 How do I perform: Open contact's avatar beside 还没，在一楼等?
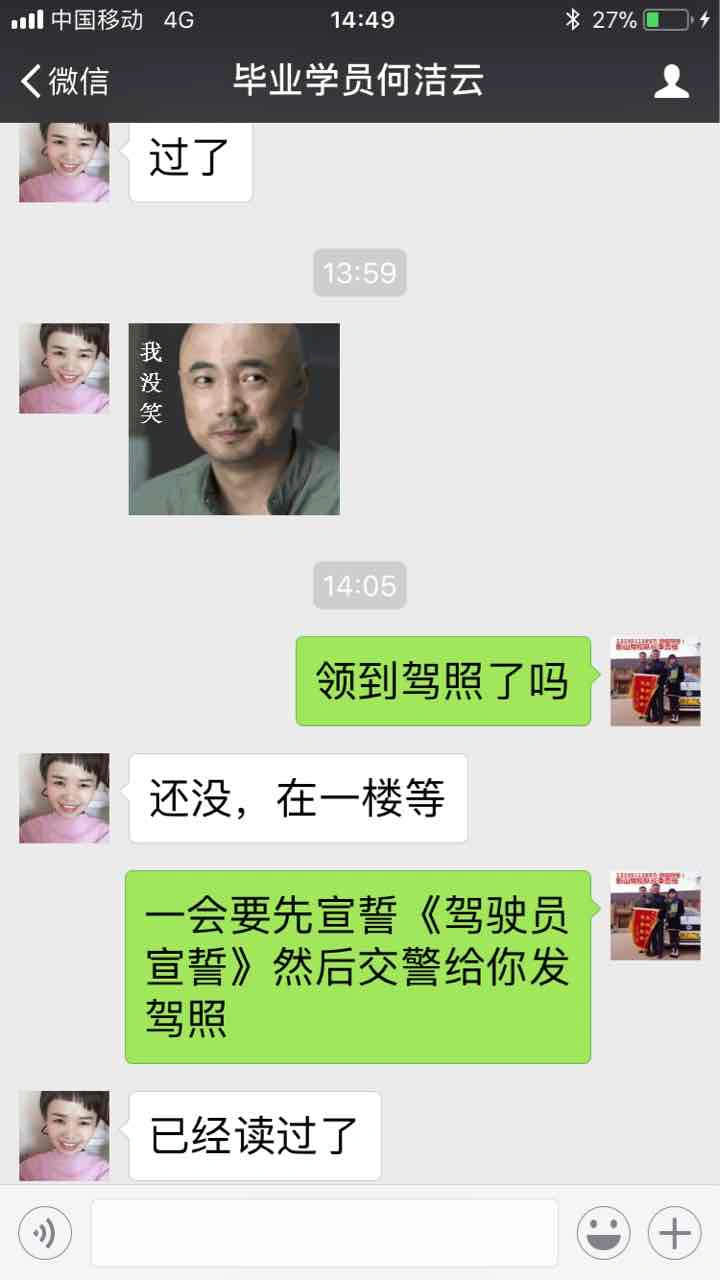point(64,798)
